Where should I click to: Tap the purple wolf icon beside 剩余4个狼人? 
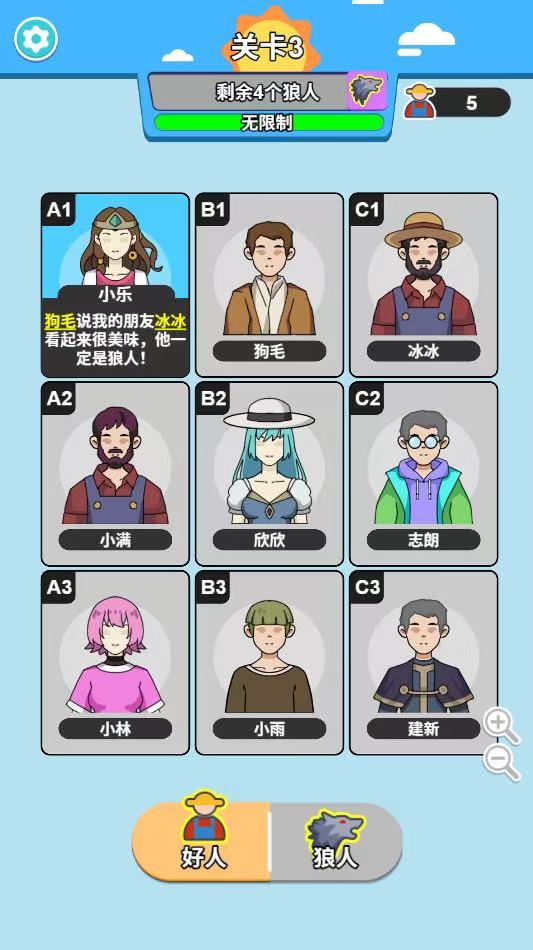click(366, 90)
